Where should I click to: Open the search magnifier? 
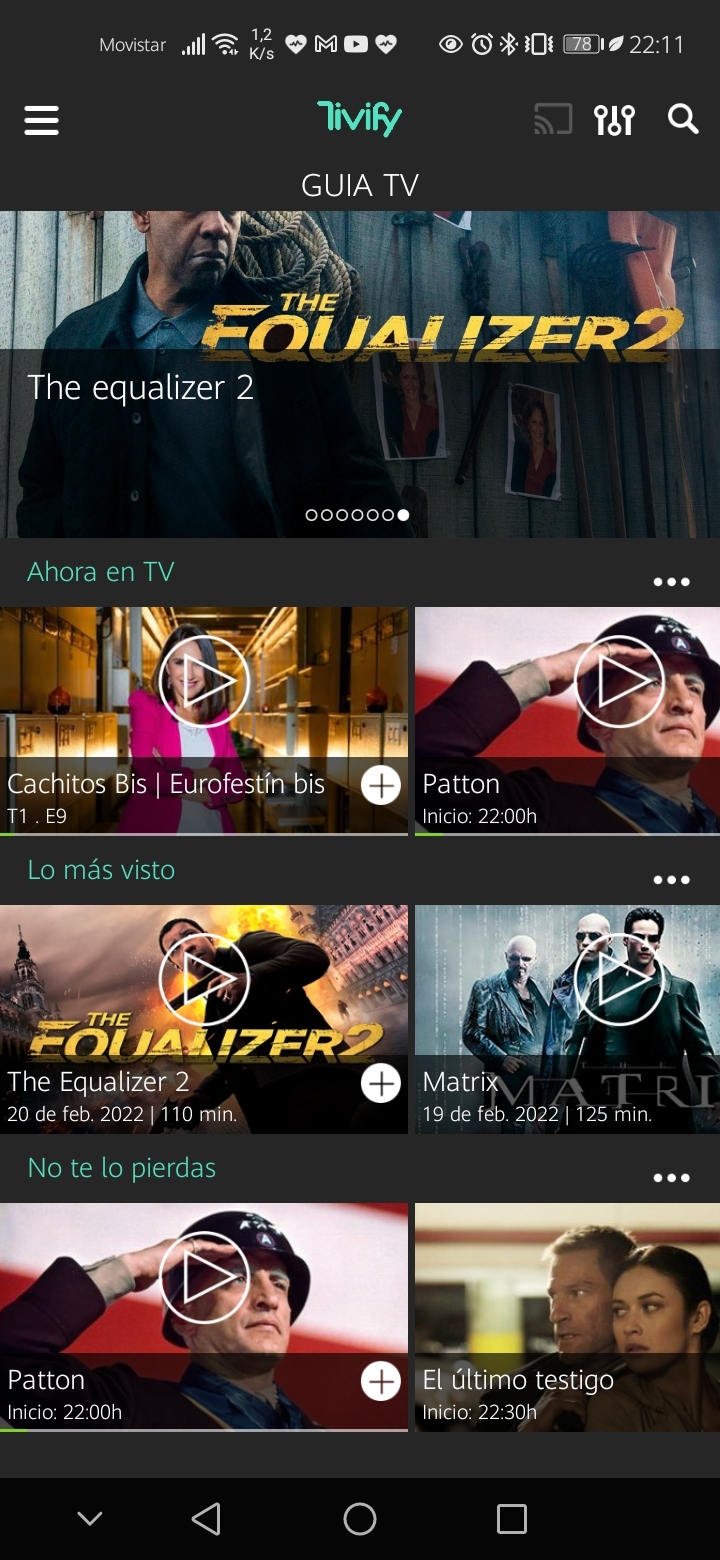[683, 120]
